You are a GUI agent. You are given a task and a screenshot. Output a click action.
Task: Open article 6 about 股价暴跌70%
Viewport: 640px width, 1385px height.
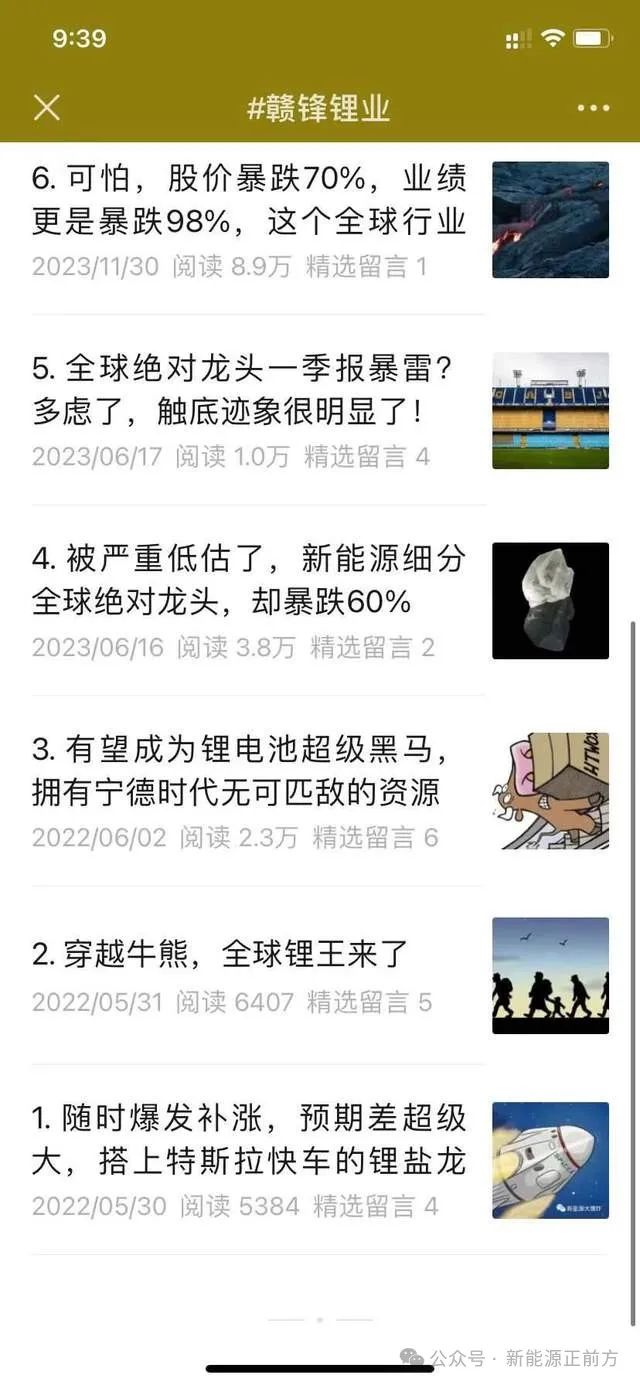pos(249,200)
